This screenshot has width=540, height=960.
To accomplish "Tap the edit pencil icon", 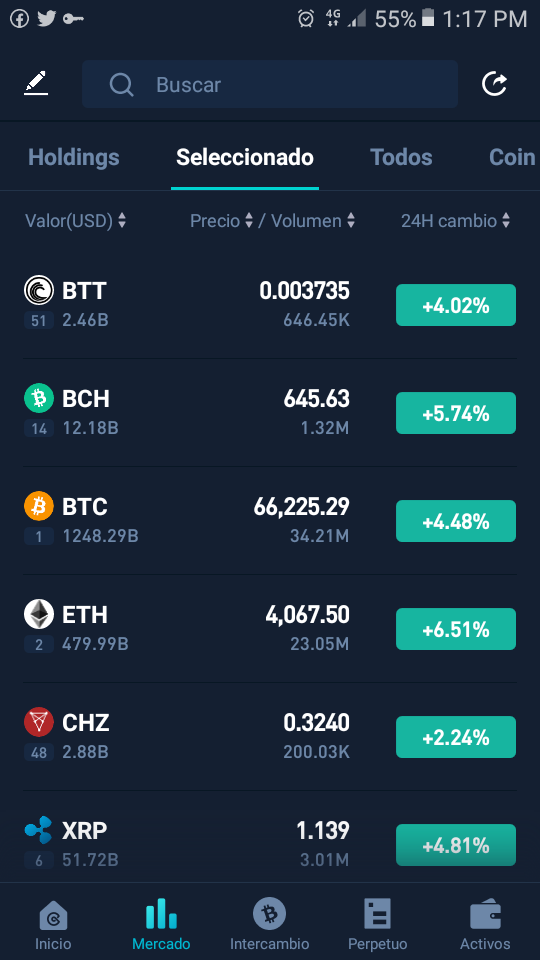I will click(36, 83).
